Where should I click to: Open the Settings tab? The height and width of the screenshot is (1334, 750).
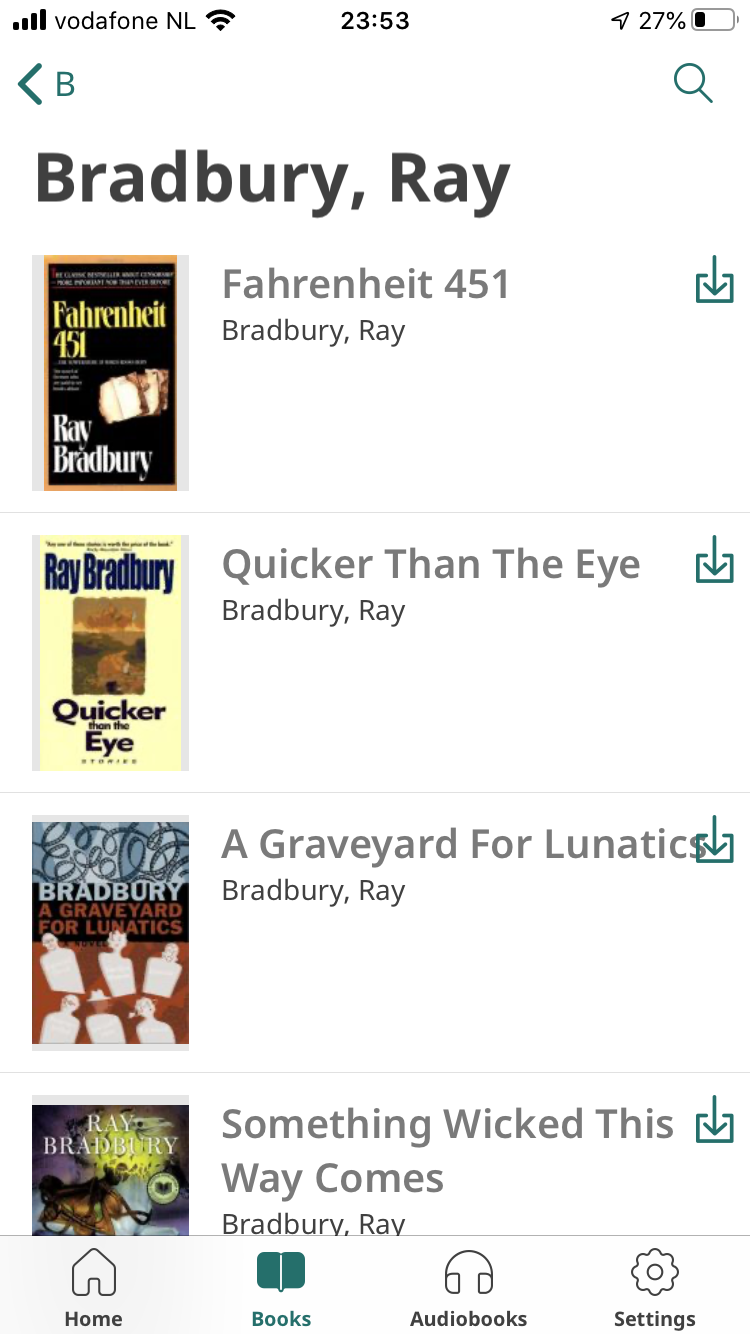pyautogui.click(x=655, y=1289)
